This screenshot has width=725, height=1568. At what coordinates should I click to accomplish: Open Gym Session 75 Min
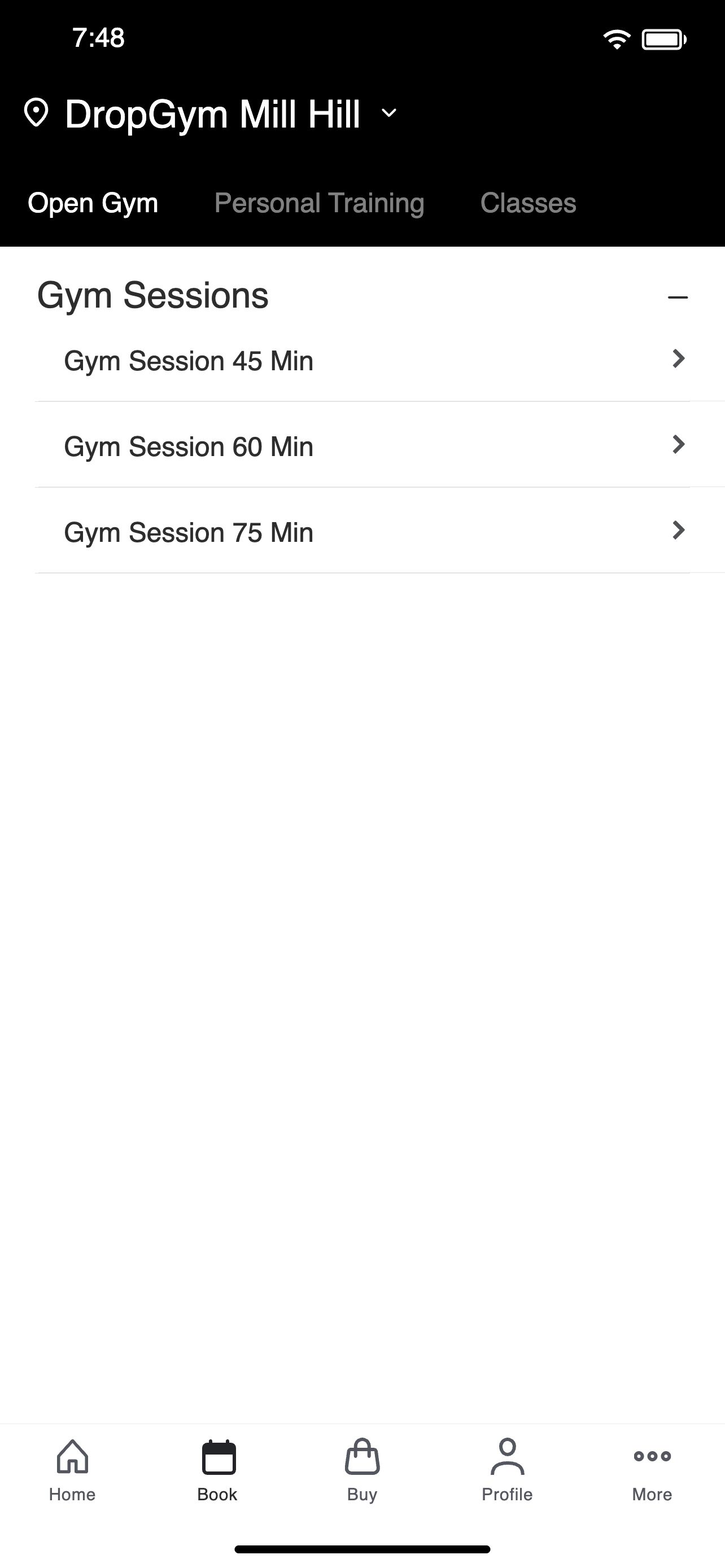(x=362, y=532)
